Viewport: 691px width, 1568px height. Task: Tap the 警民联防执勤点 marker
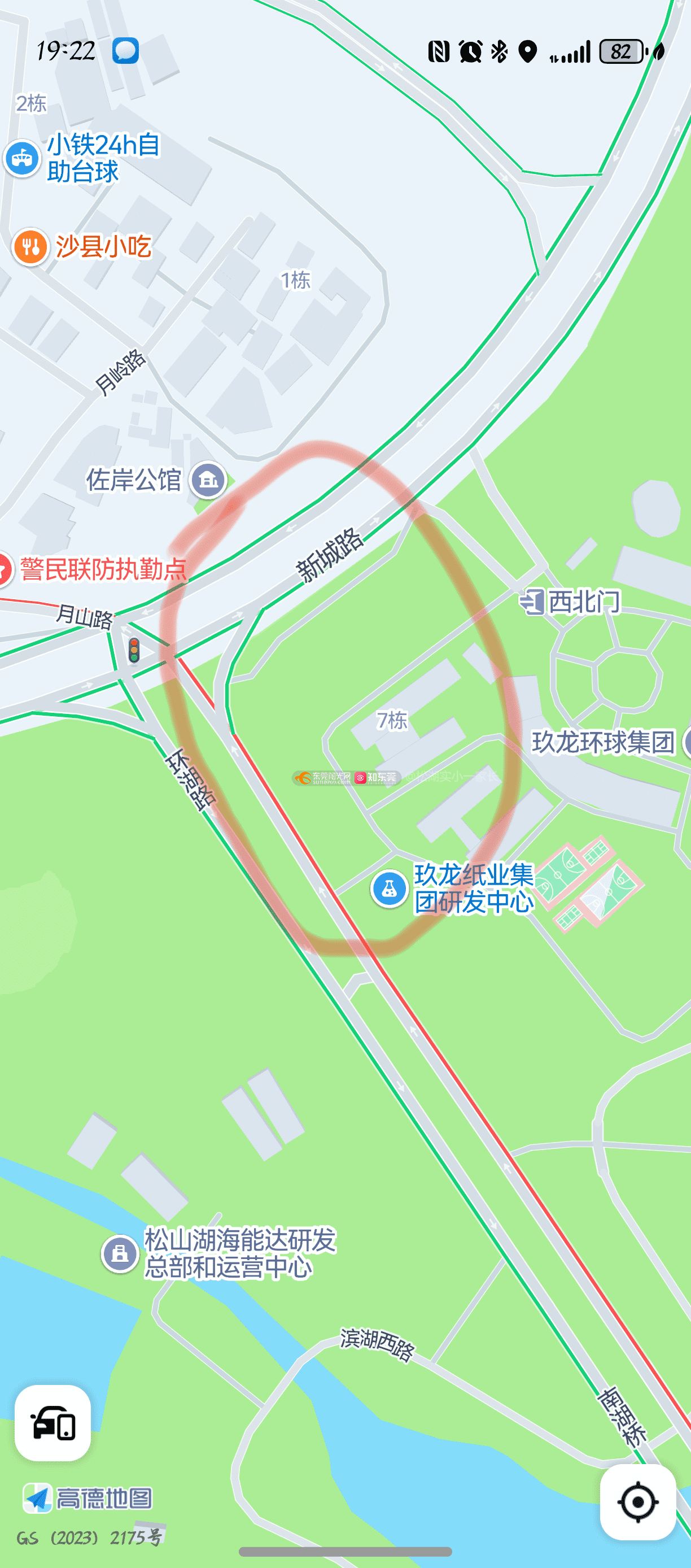pyautogui.click(x=5, y=570)
